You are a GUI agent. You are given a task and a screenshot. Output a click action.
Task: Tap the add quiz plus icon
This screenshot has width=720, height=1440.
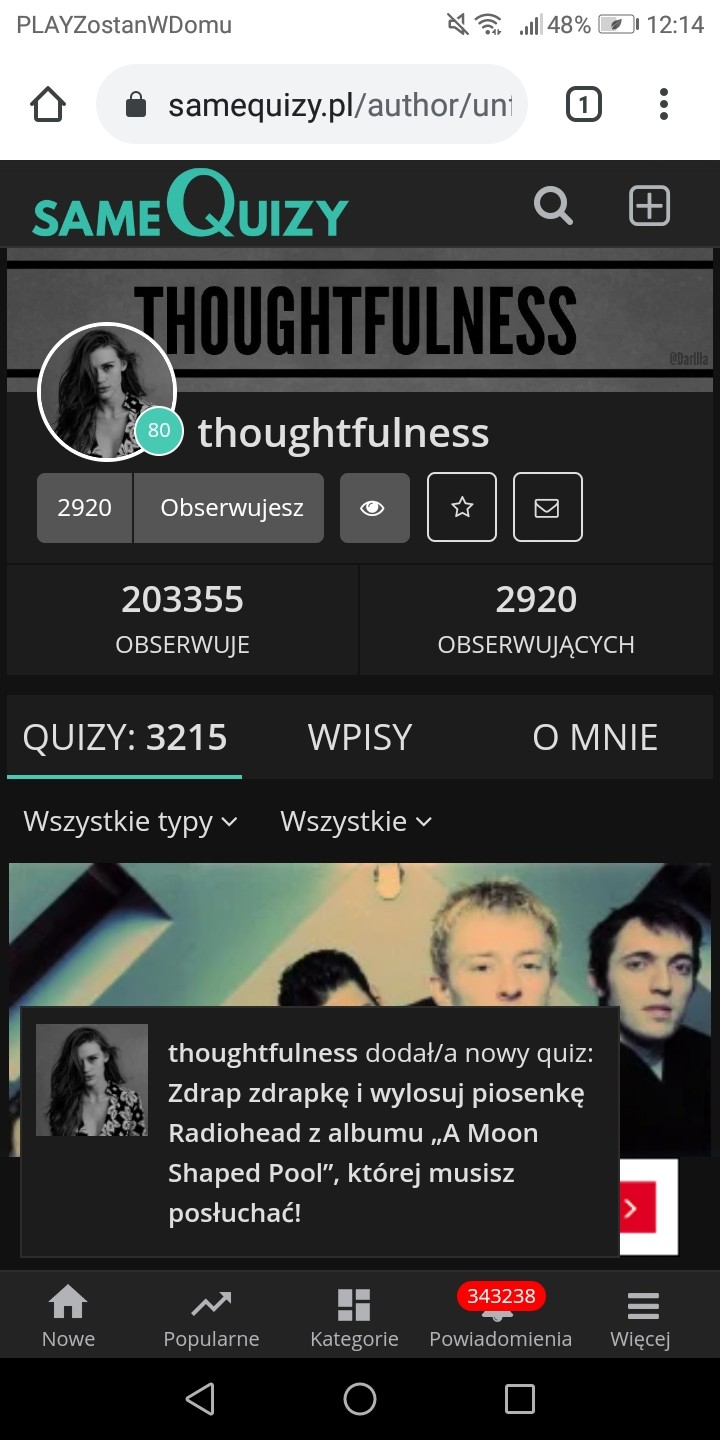649,206
